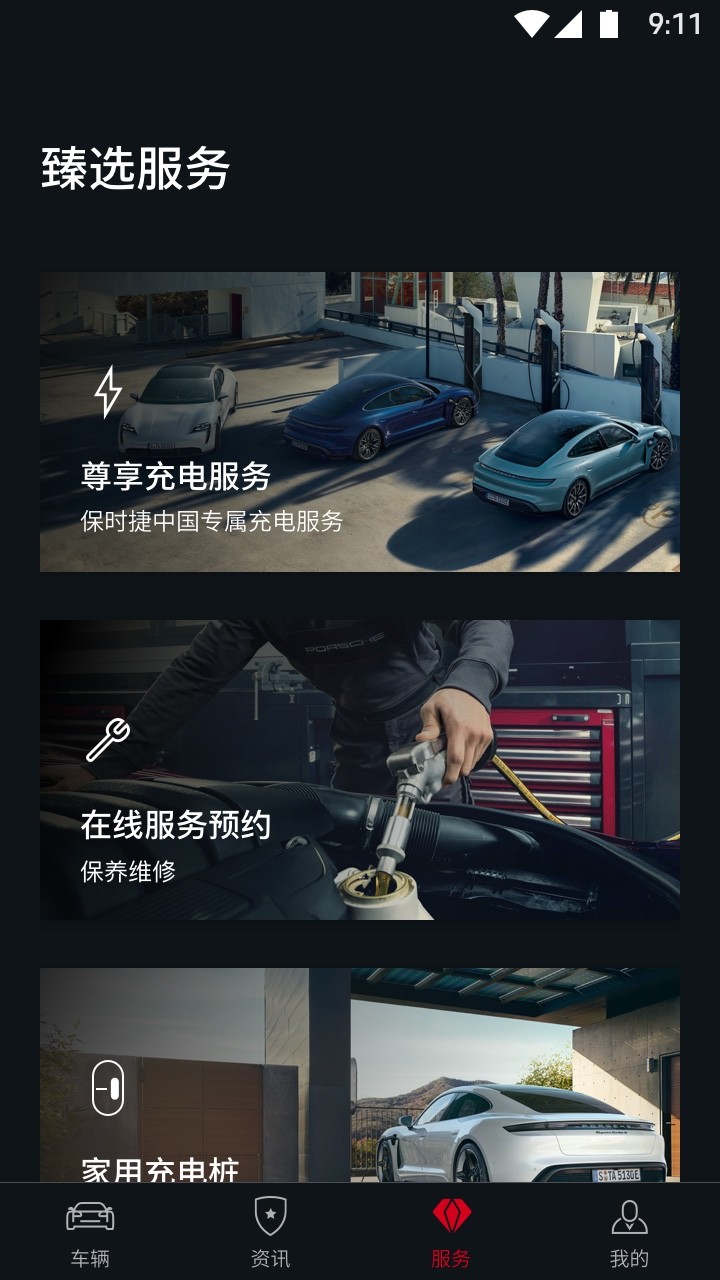This screenshot has width=720, height=1280.
Task: Tap the 保时捷中国专属充电服务 subtitle link
Action: [x=212, y=522]
